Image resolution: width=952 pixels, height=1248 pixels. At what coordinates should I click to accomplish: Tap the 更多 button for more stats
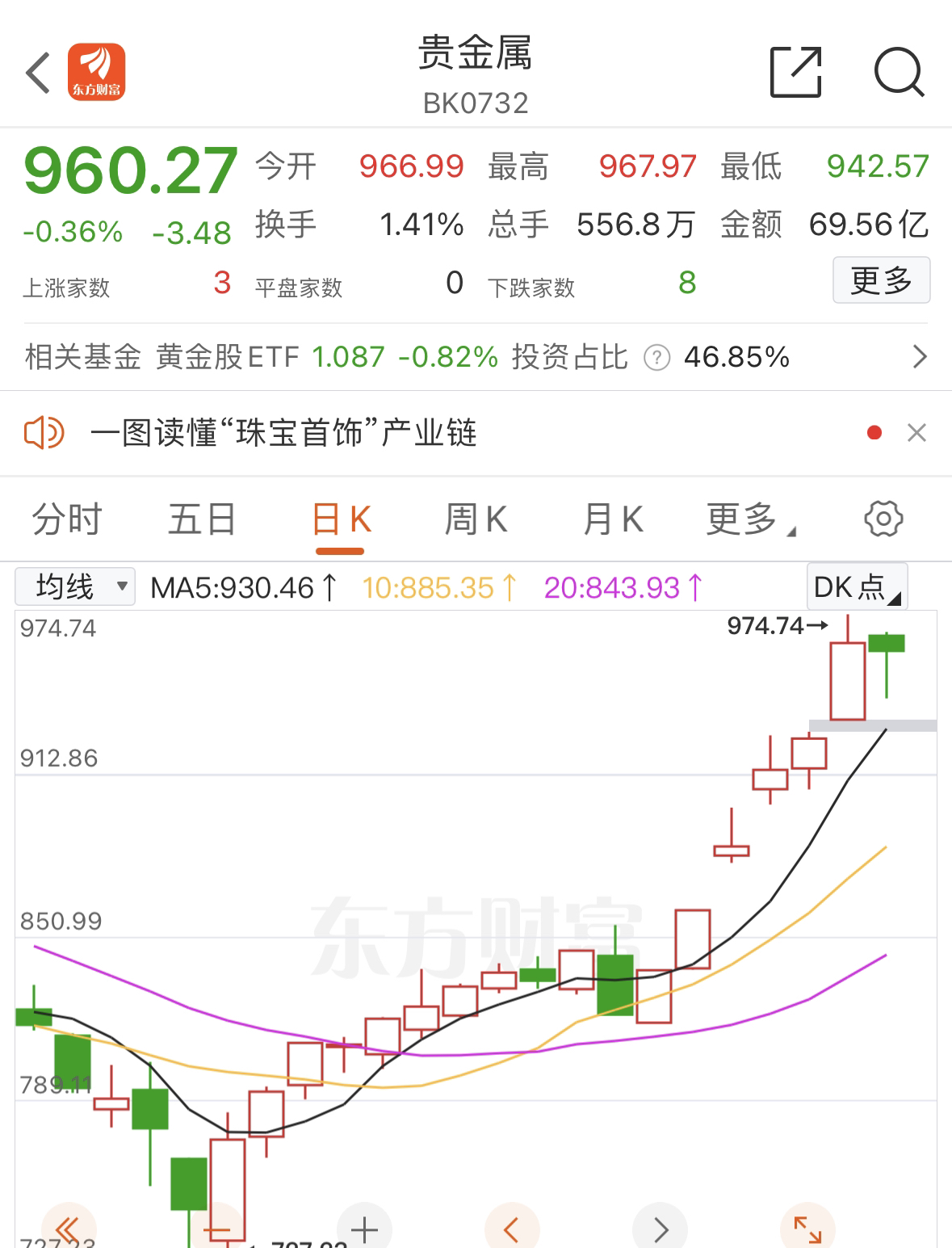tap(881, 281)
